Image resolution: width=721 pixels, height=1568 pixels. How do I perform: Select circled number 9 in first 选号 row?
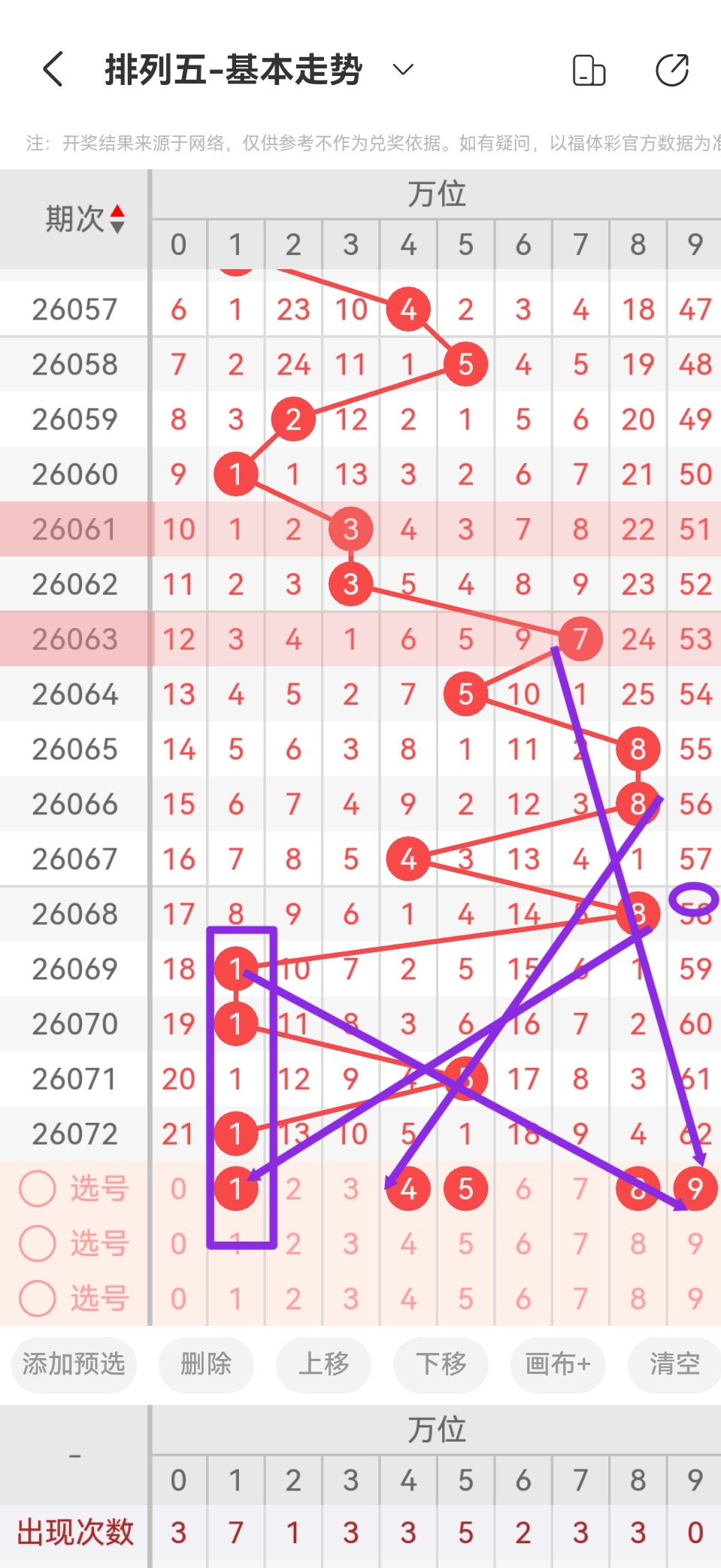click(695, 1189)
